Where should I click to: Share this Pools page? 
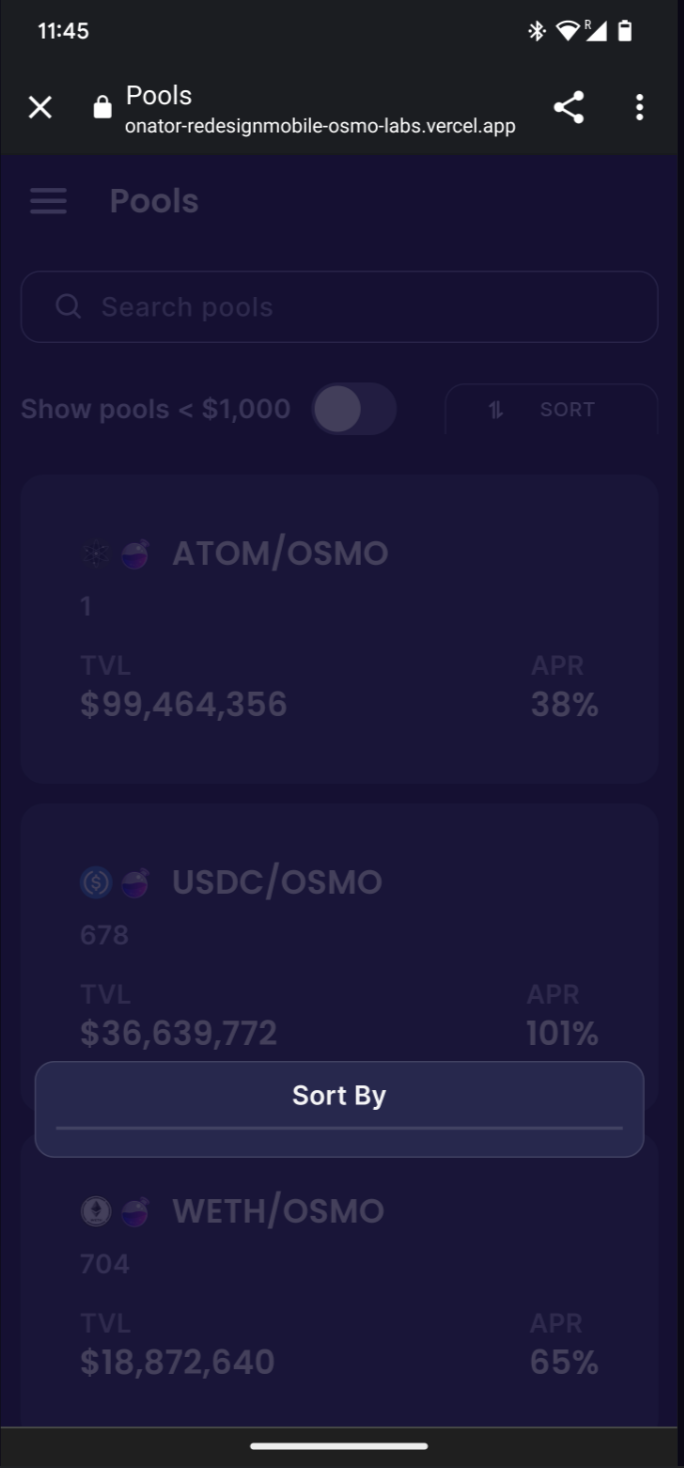[568, 107]
